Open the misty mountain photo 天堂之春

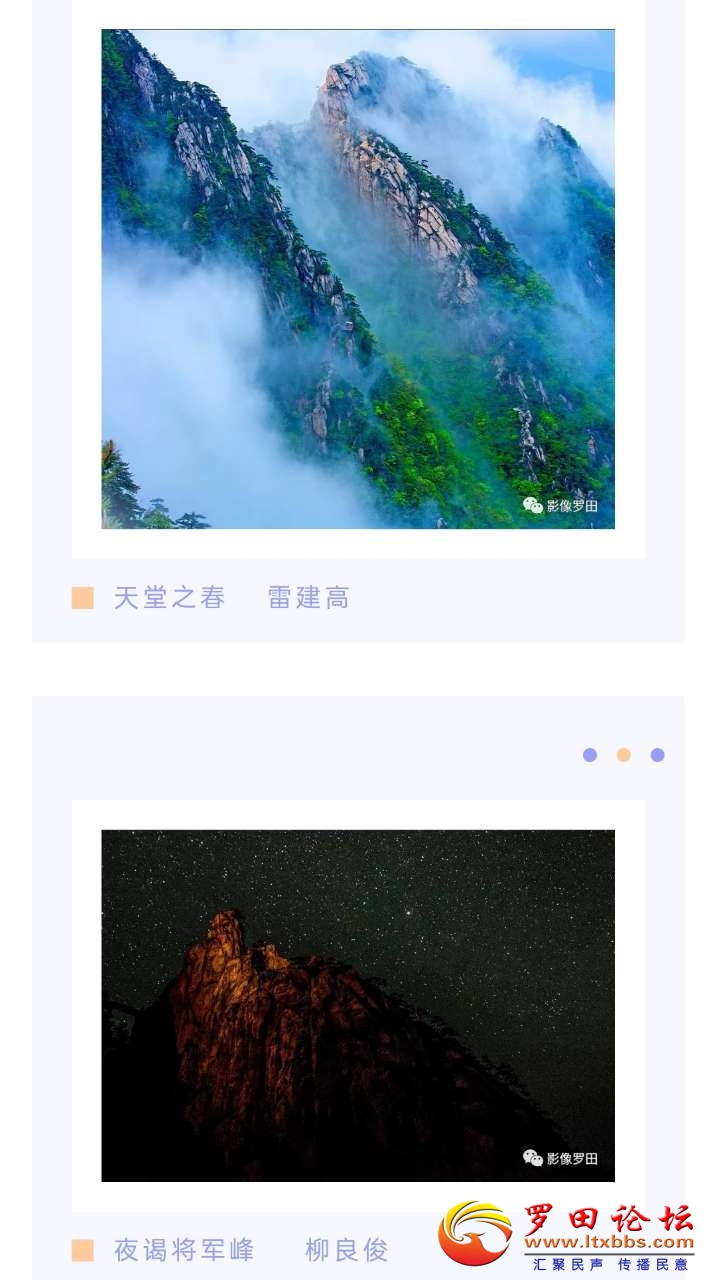(x=358, y=279)
